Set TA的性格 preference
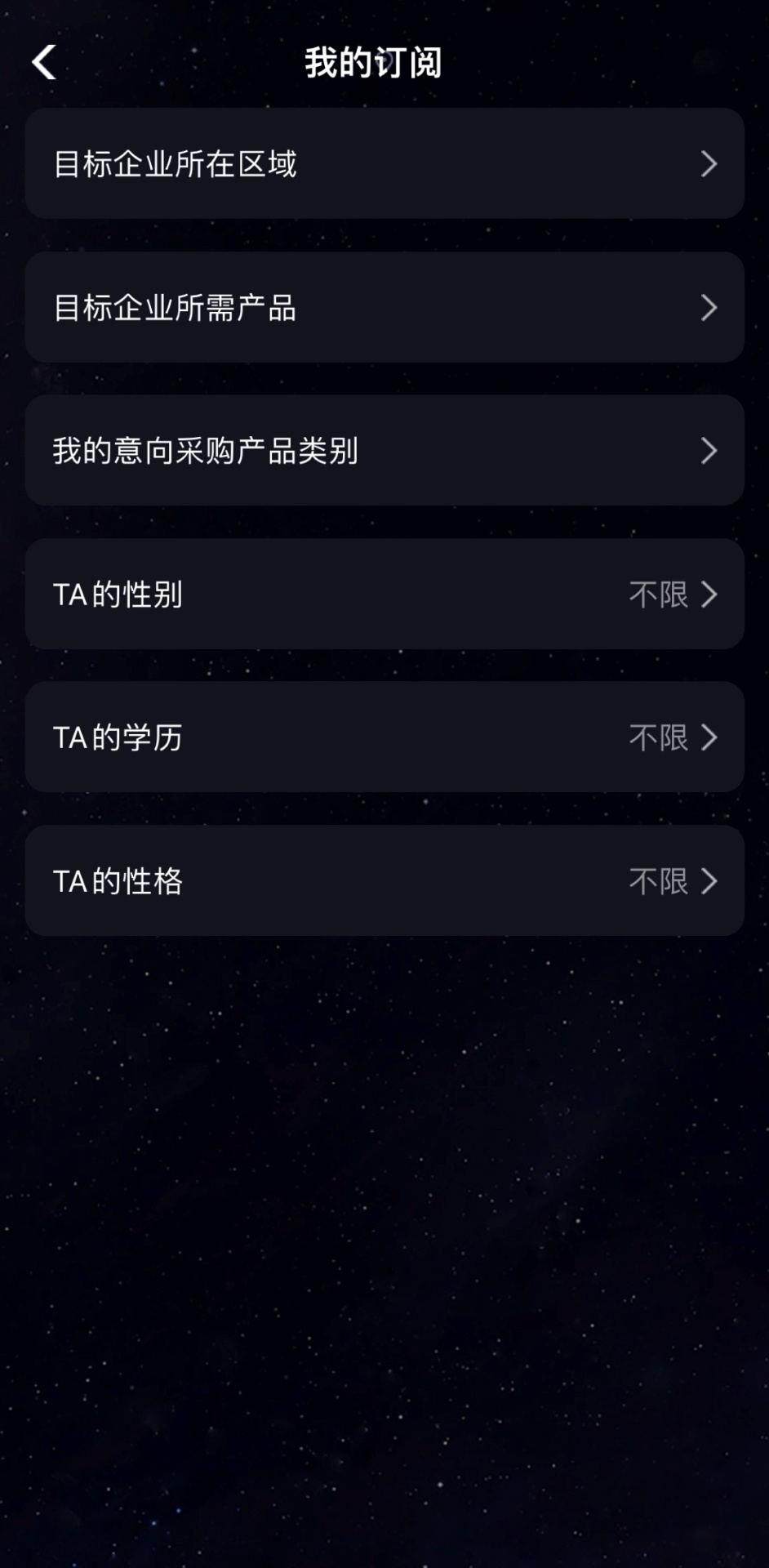The height and width of the screenshot is (1568, 769). tap(384, 880)
